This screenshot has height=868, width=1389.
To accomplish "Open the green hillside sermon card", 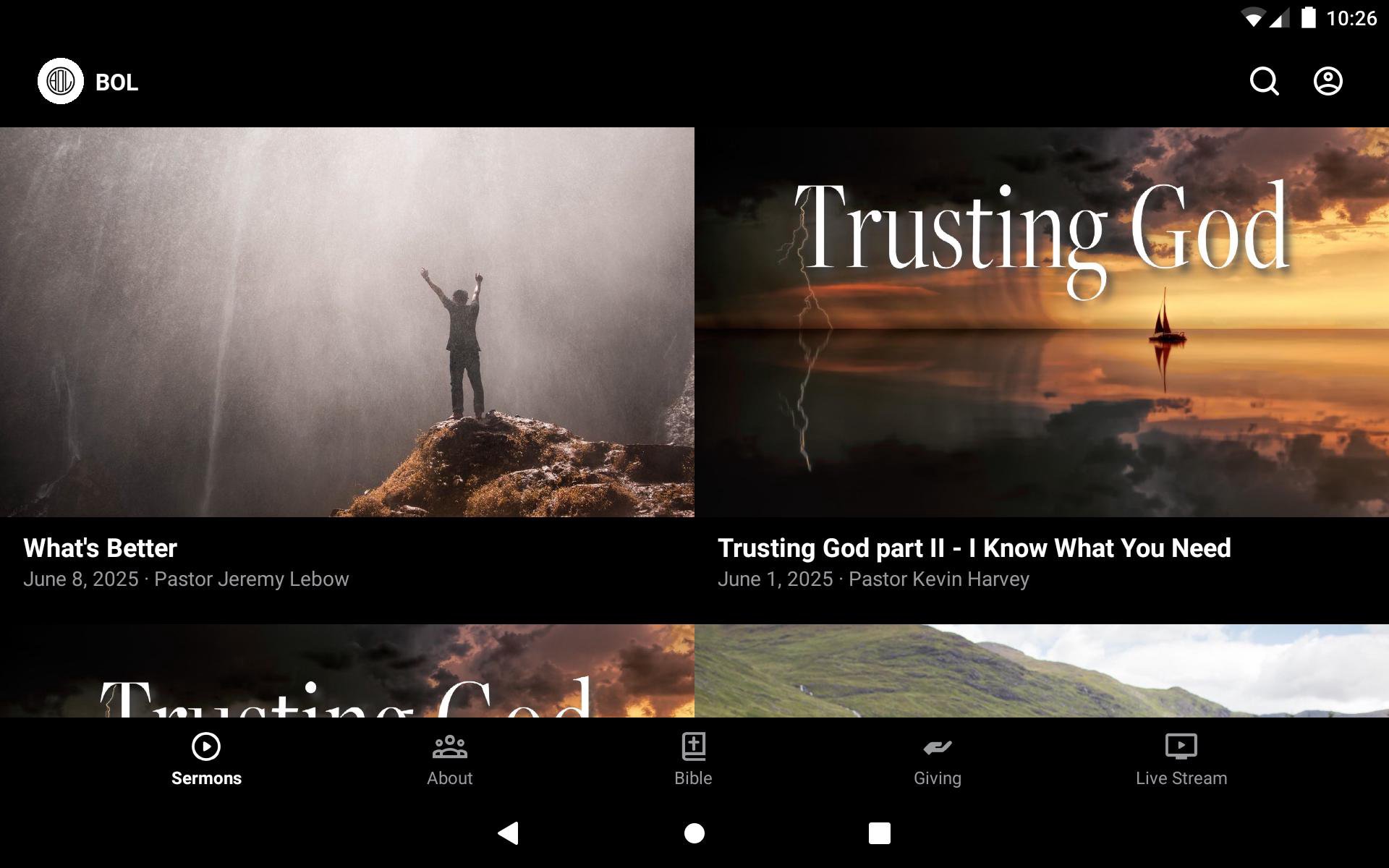I will [1042, 671].
